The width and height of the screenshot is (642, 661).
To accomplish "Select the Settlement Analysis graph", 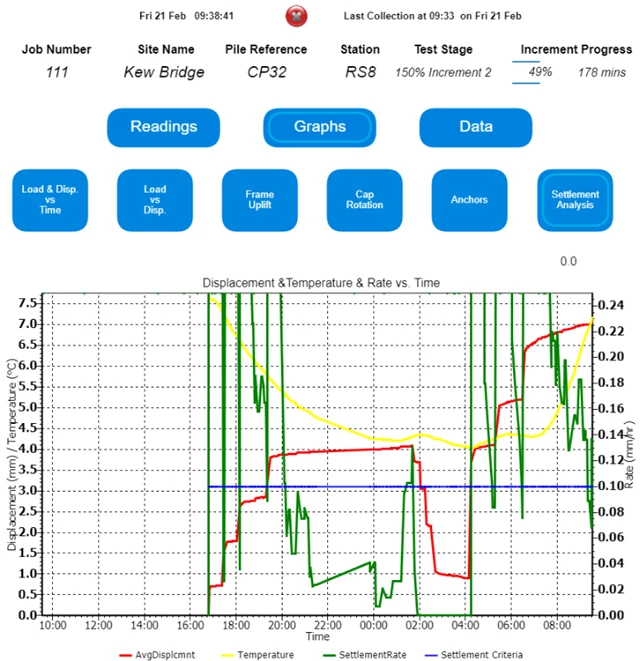I will pyautogui.click(x=575, y=199).
